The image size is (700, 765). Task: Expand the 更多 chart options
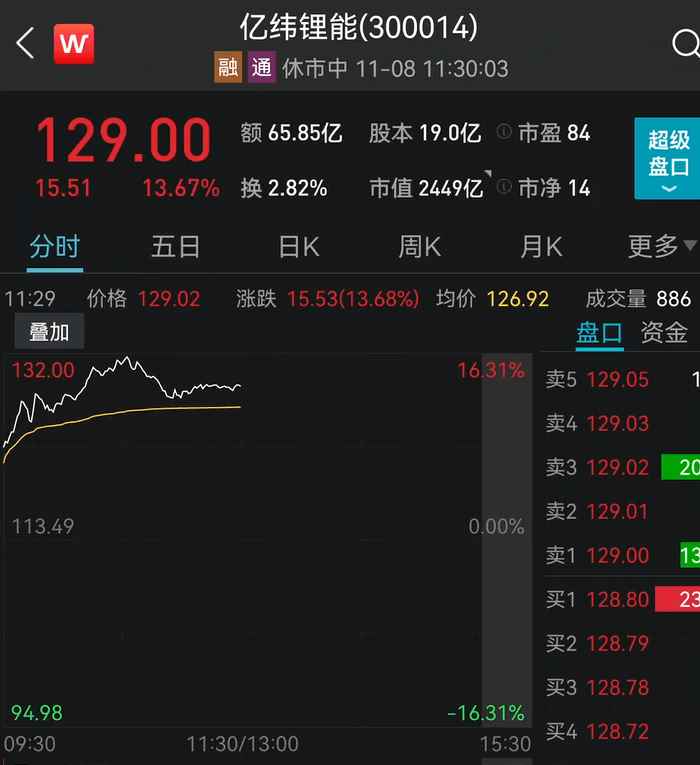(x=660, y=246)
